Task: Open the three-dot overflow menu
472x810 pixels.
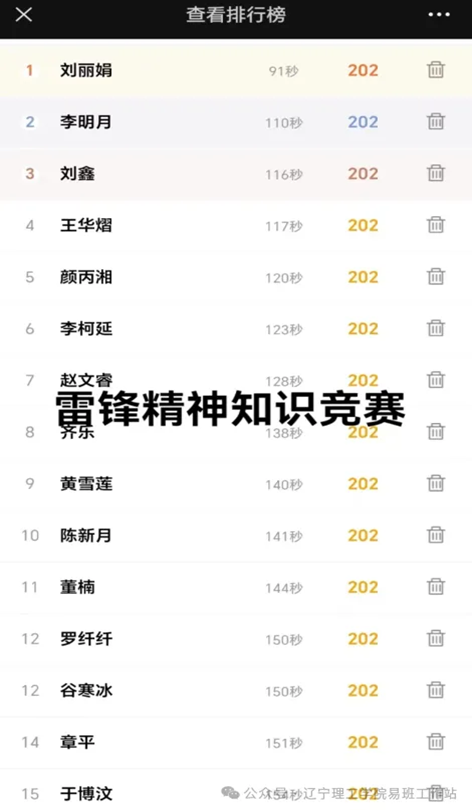Action: (x=439, y=14)
